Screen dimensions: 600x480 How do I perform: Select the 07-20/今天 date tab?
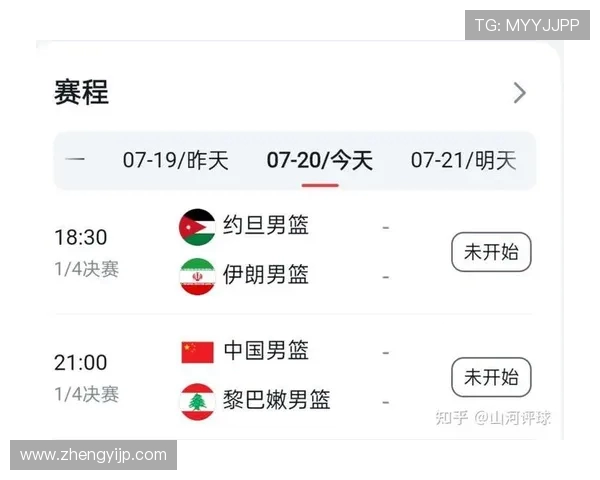click(320, 160)
